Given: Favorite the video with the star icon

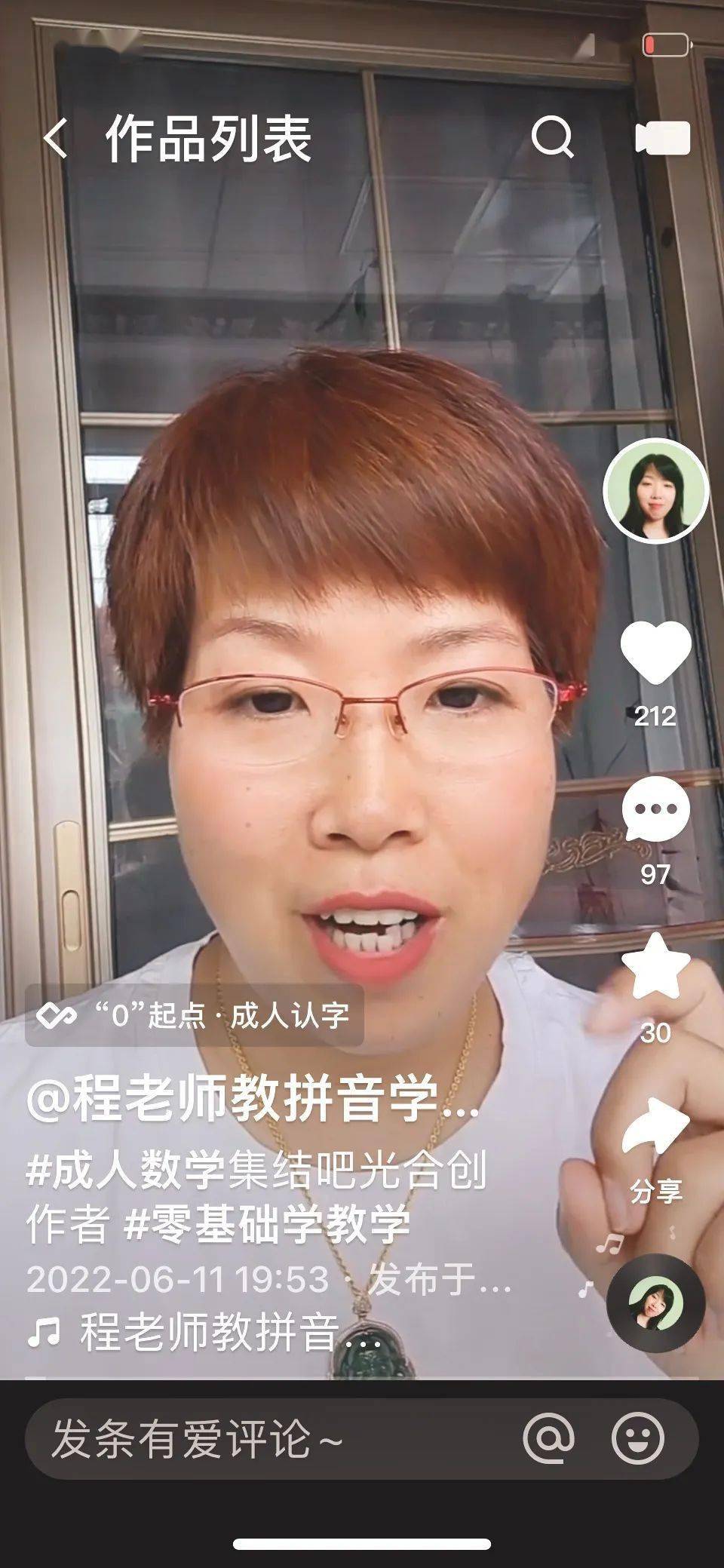Looking at the screenshot, I should click(x=655, y=965).
